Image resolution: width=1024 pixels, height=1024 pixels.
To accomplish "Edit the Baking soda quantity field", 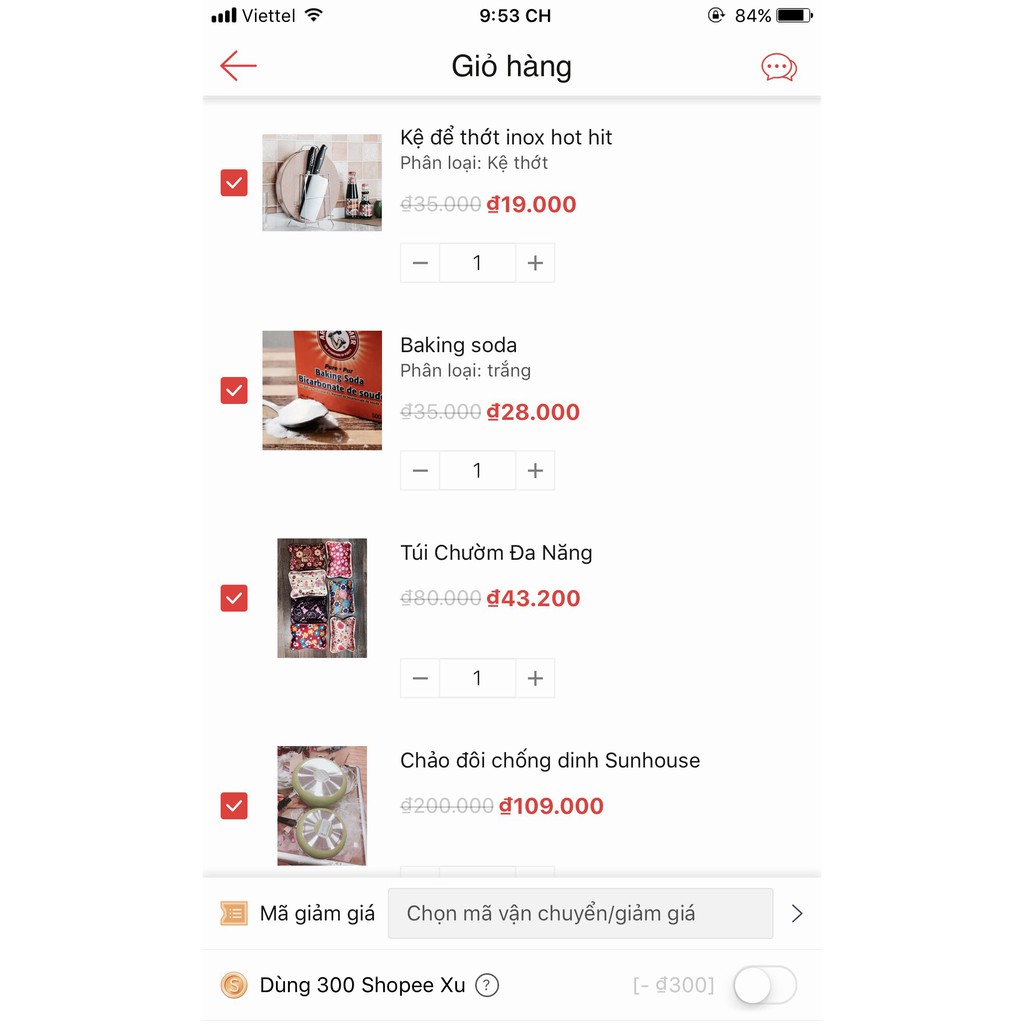I will pyautogui.click(x=477, y=471).
